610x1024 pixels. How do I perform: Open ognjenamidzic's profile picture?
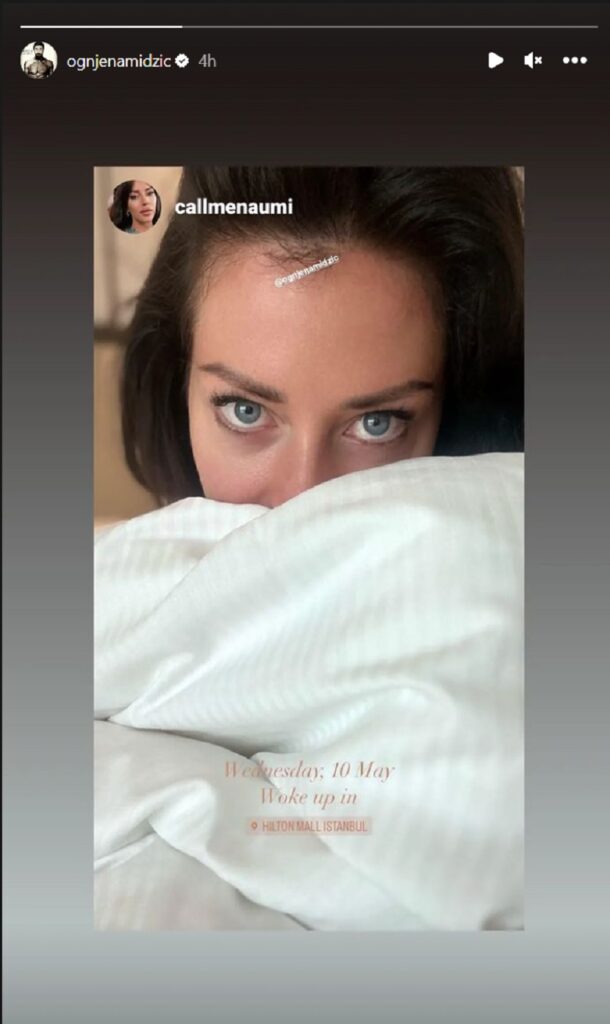[38, 60]
